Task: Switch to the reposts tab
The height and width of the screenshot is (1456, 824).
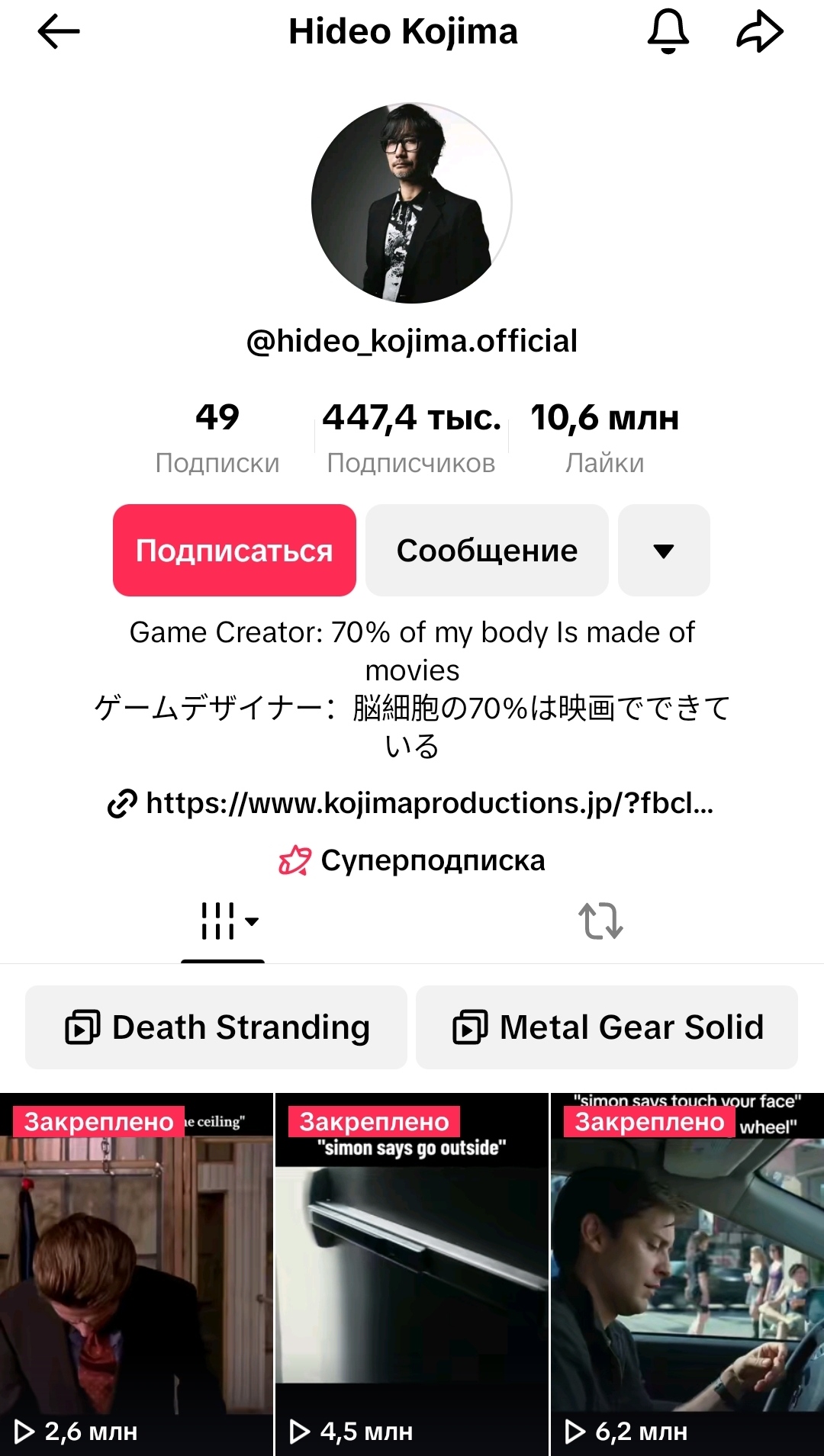Action: coord(600,921)
